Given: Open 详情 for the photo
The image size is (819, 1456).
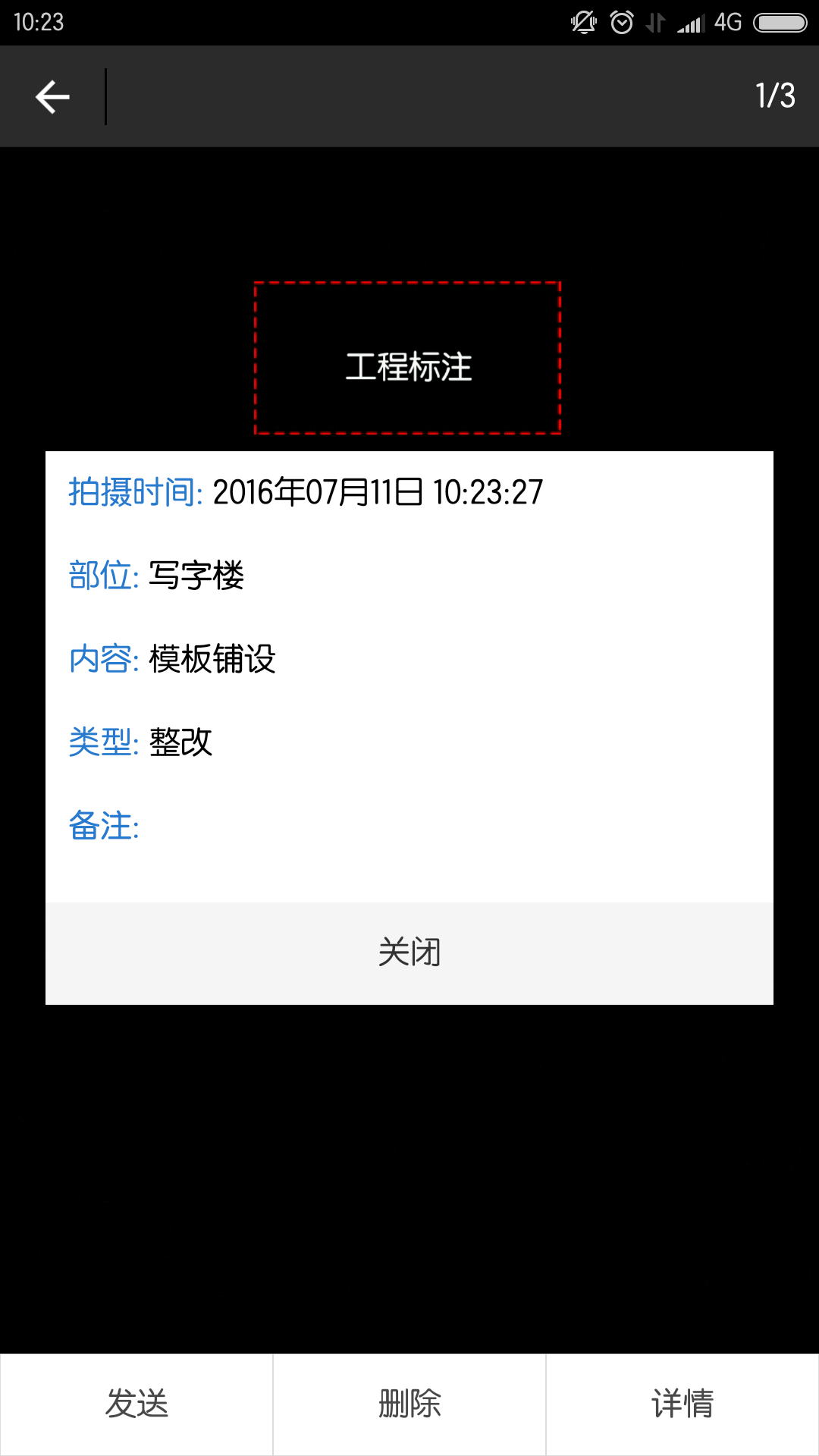Looking at the screenshot, I should tap(682, 1404).
